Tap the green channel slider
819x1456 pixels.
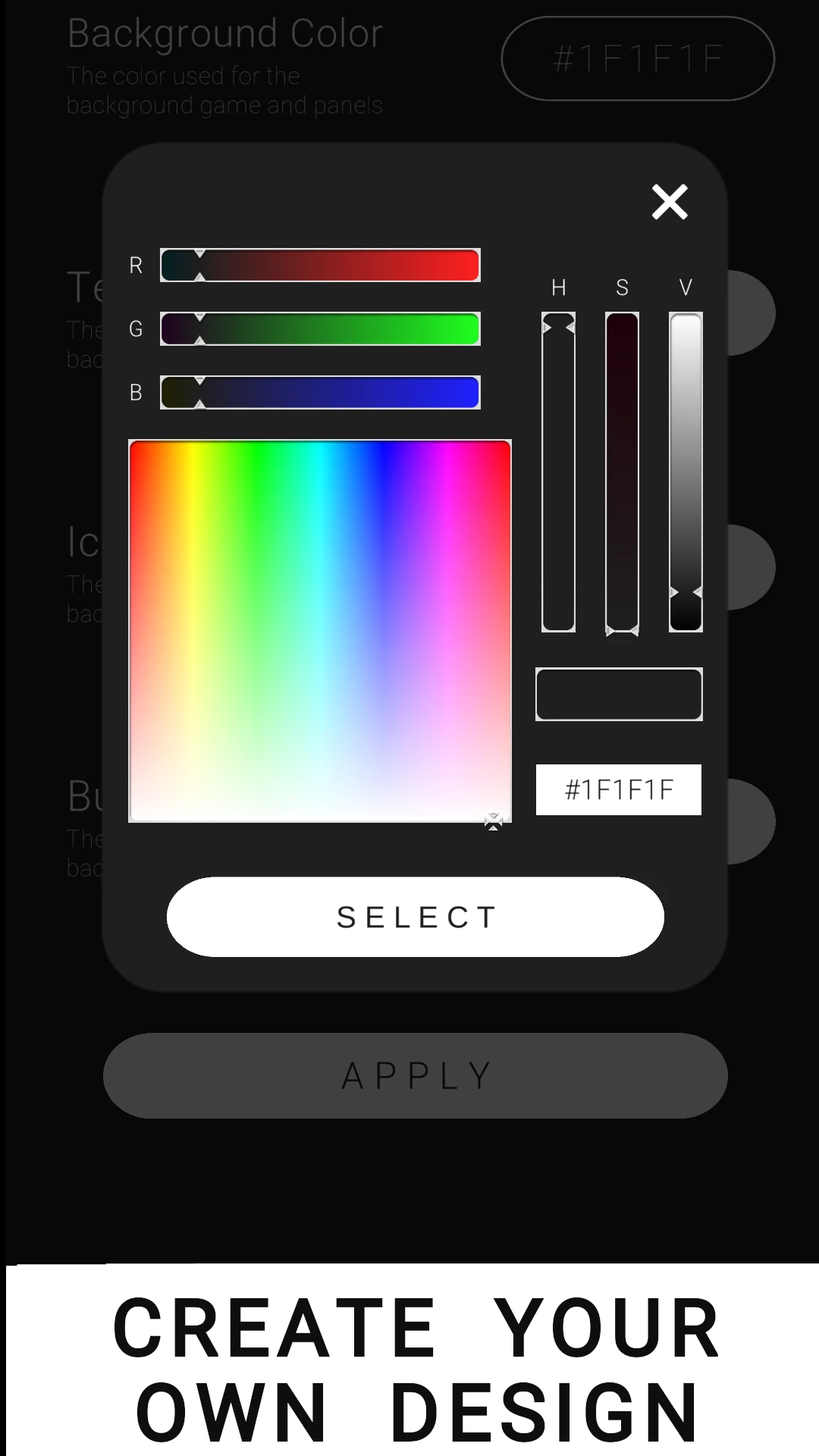point(320,329)
